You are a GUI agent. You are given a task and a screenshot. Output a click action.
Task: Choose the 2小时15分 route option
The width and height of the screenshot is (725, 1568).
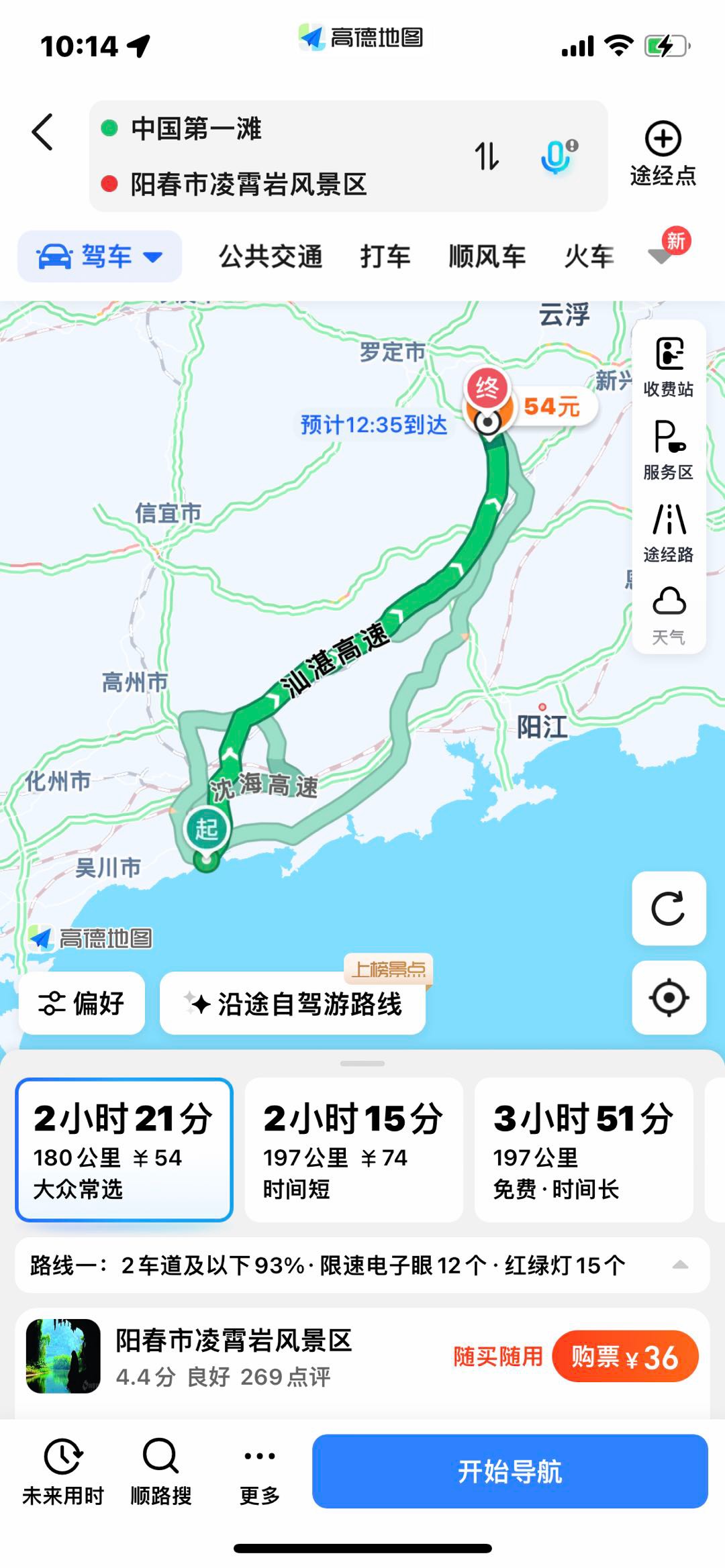pos(354,1150)
